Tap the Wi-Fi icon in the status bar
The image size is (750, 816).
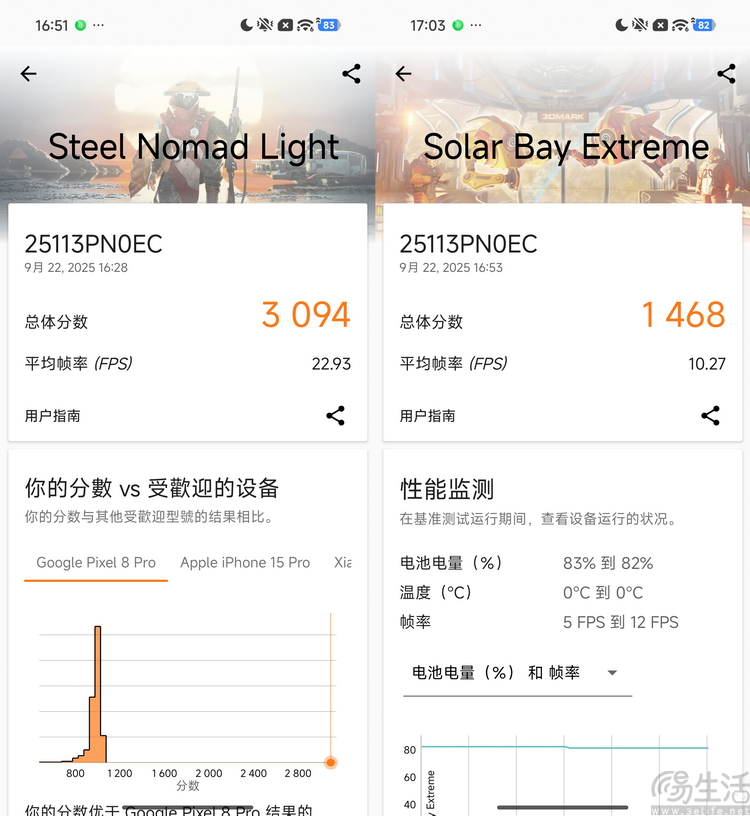(x=305, y=25)
